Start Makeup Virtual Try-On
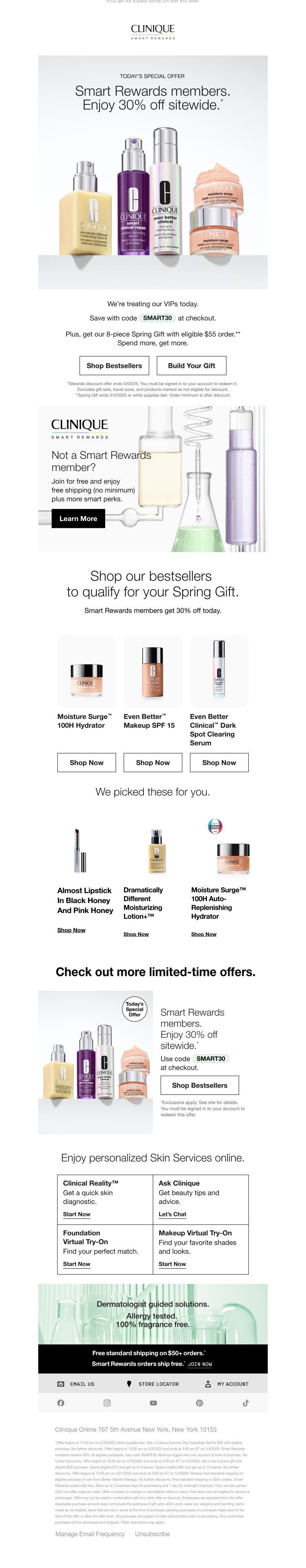 tap(172, 1264)
